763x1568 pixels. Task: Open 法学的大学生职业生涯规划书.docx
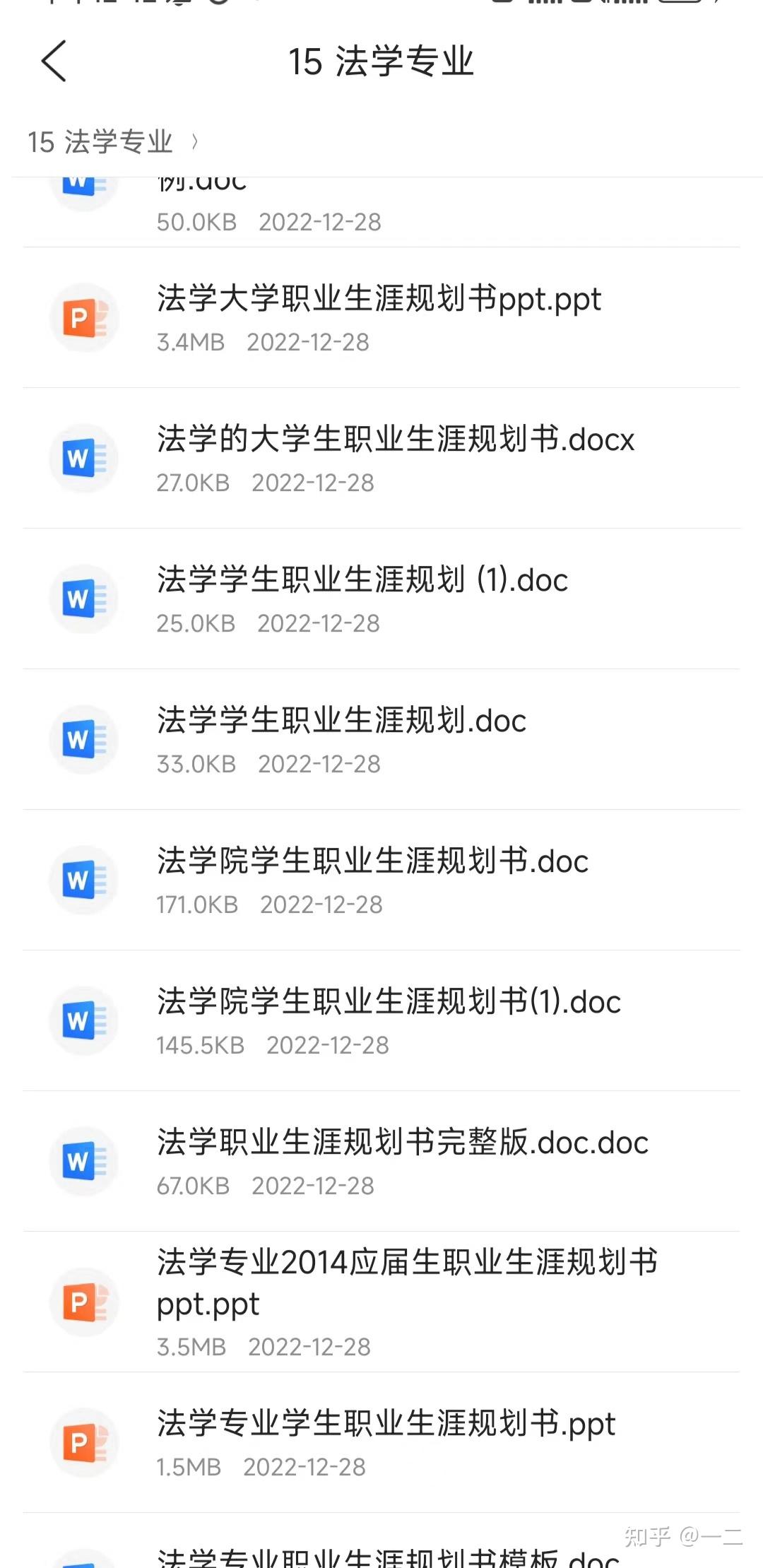click(395, 458)
